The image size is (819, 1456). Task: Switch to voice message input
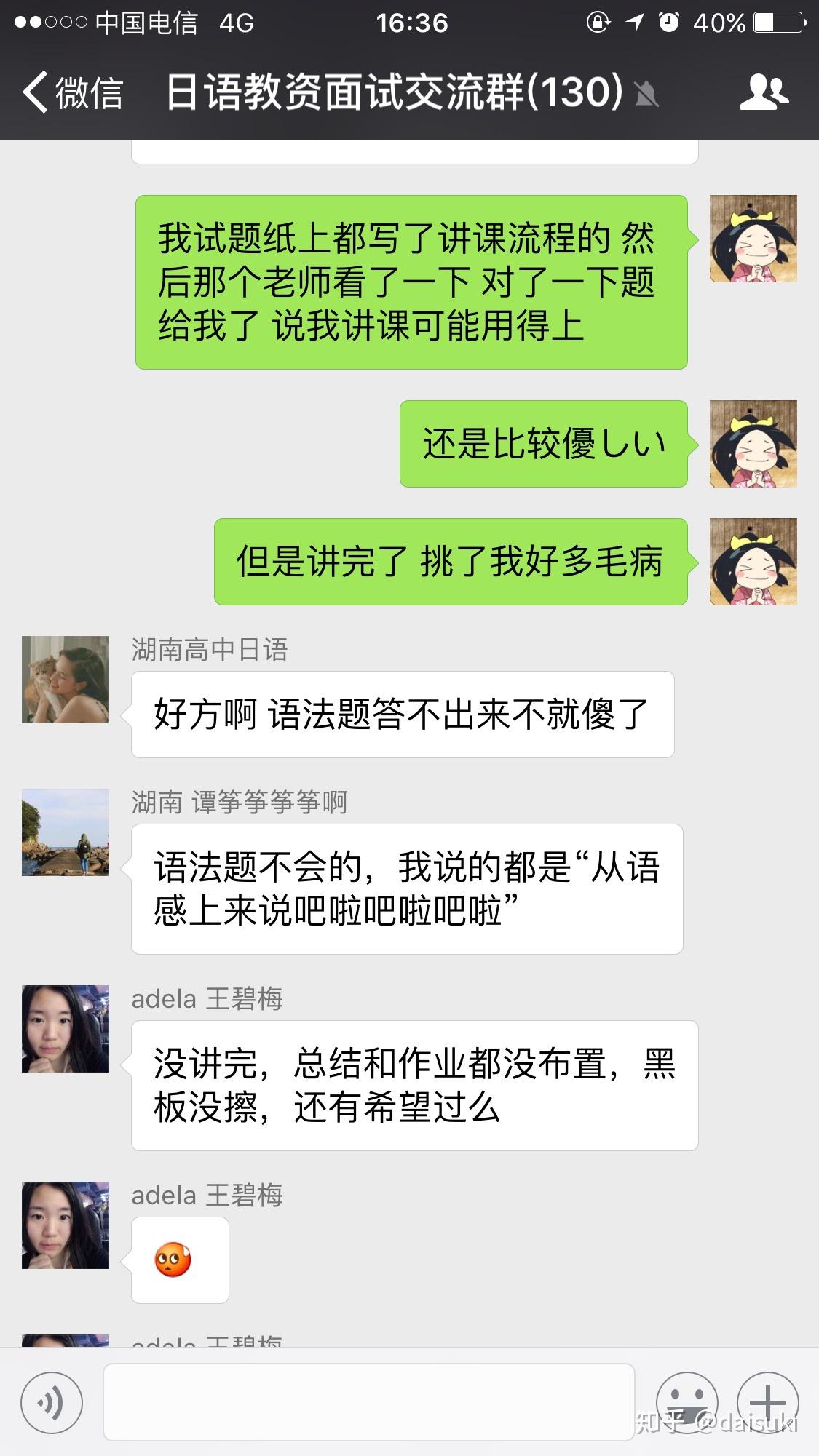52,1403
